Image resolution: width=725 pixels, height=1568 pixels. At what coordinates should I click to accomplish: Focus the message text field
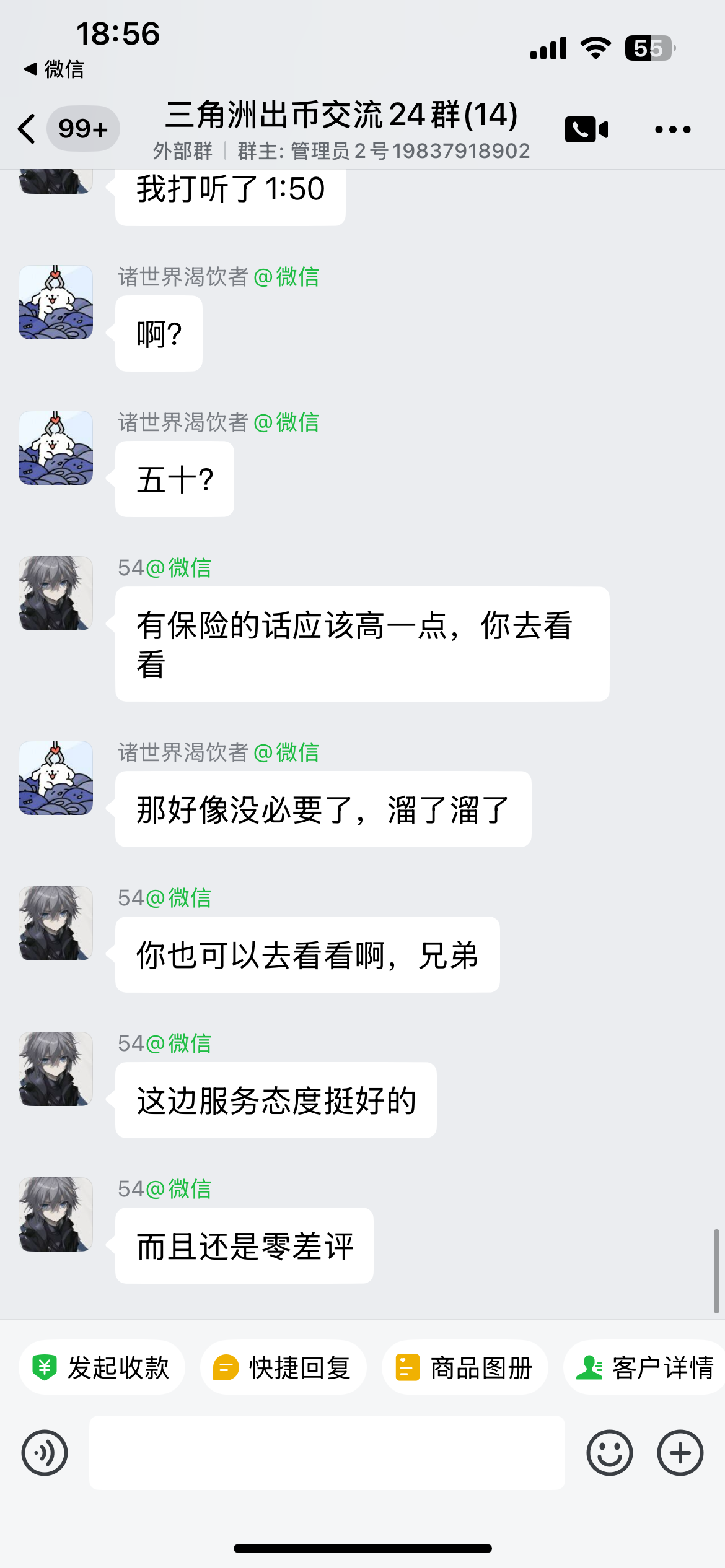pos(327,1453)
